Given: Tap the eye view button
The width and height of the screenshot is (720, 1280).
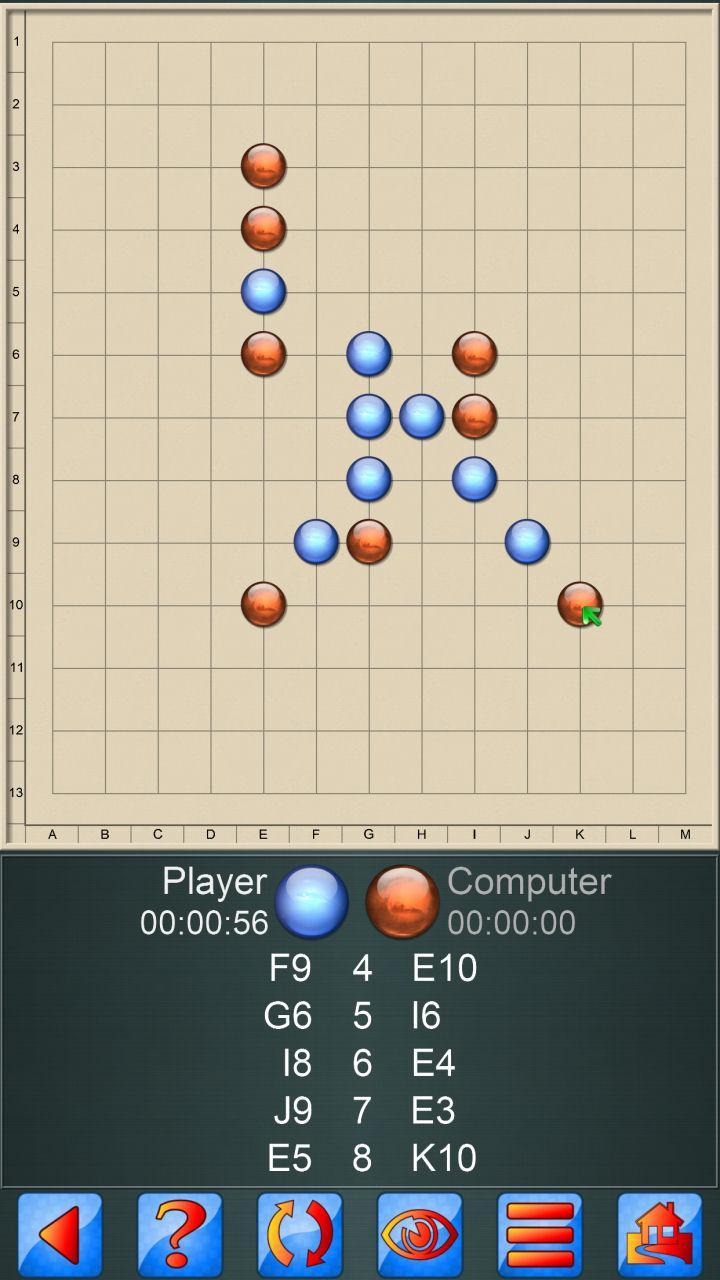Looking at the screenshot, I should pos(420,1234).
